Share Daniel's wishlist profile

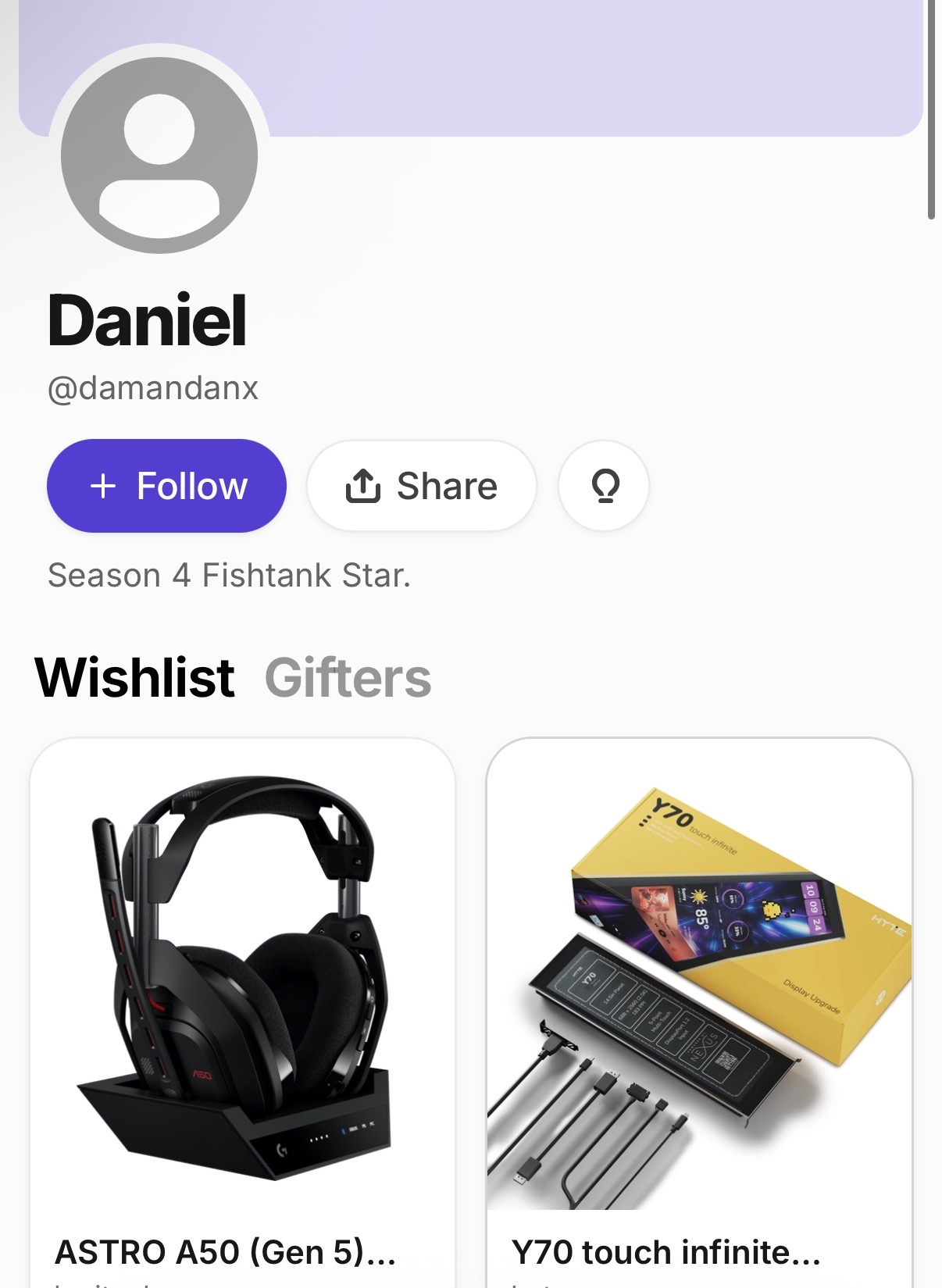coord(422,486)
